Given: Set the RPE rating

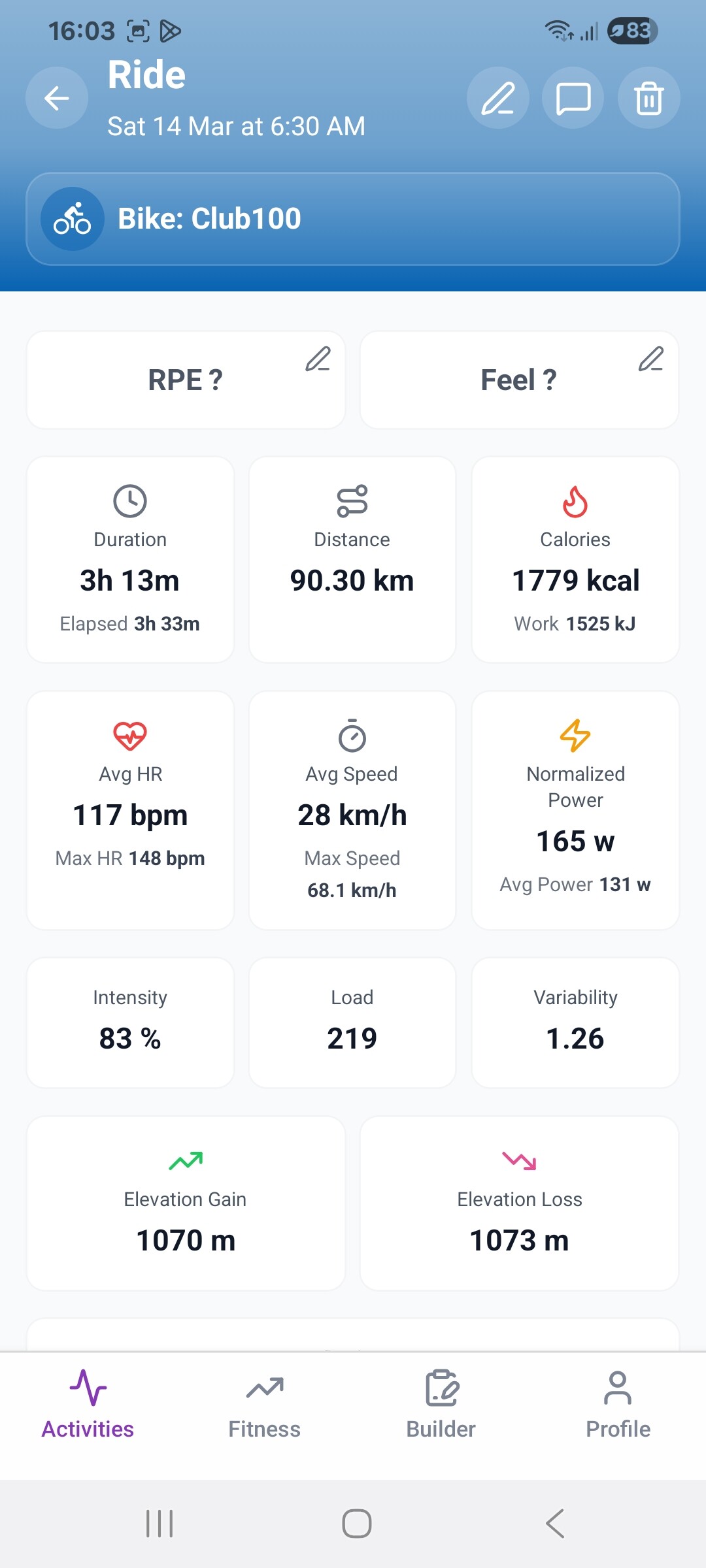Looking at the screenshot, I should (x=186, y=380).
